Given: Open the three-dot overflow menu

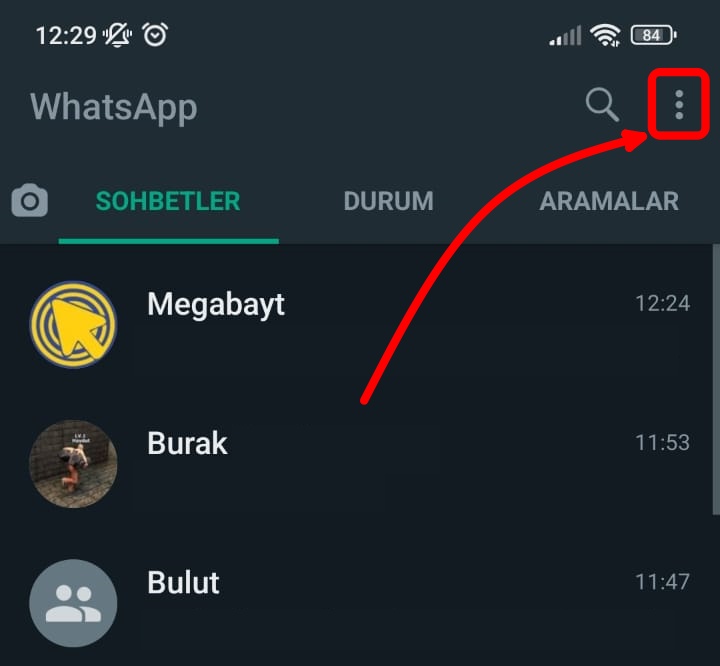Looking at the screenshot, I should click(x=679, y=104).
